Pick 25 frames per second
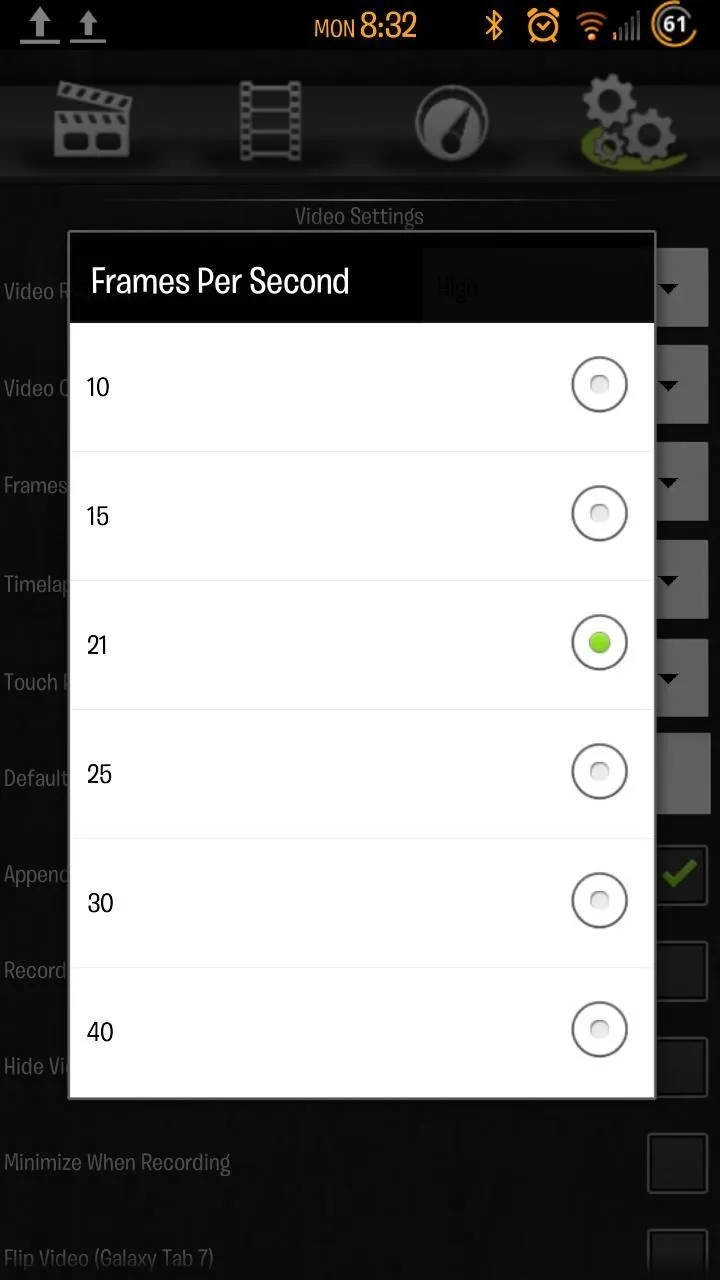The image size is (720, 1280). (x=361, y=774)
